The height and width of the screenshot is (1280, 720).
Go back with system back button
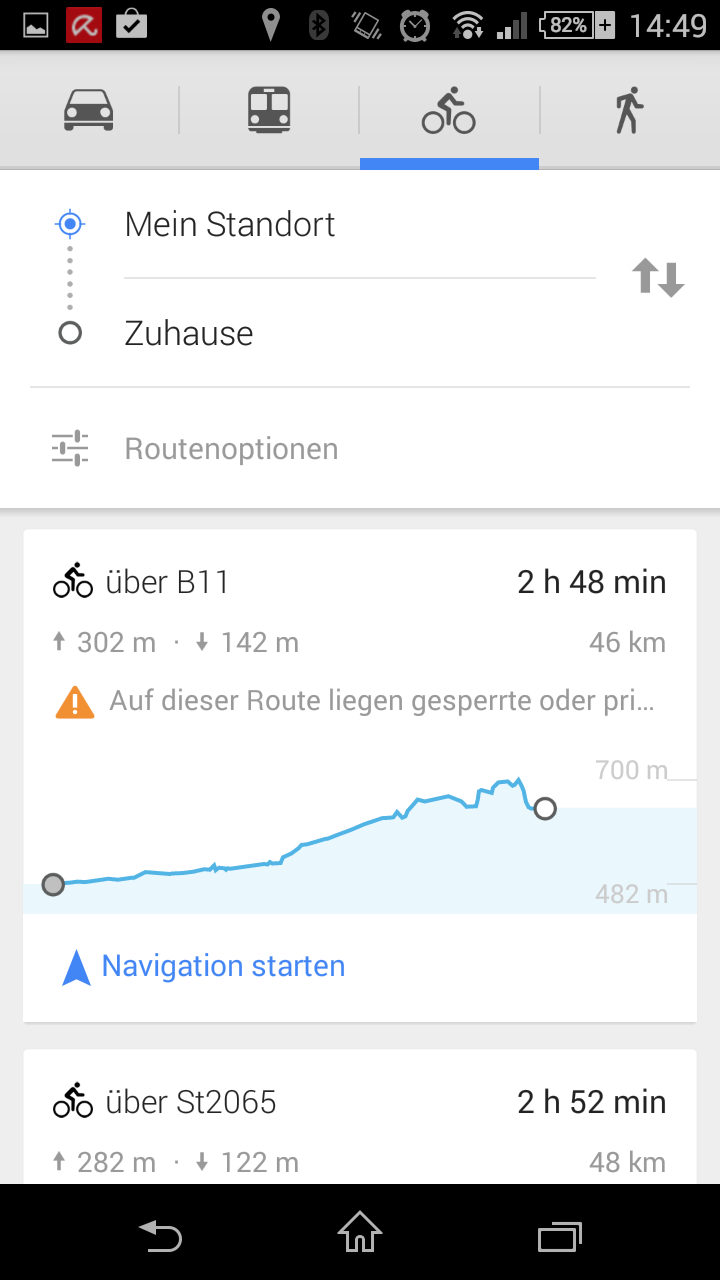[160, 1235]
